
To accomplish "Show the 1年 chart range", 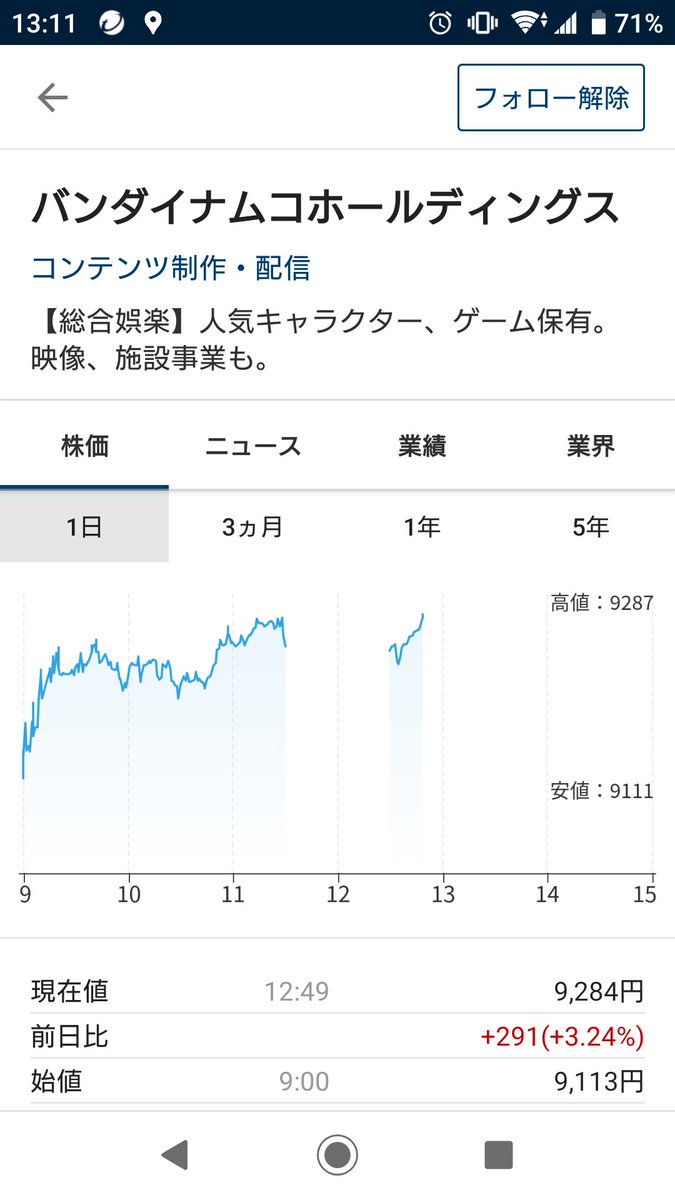I will [x=421, y=527].
